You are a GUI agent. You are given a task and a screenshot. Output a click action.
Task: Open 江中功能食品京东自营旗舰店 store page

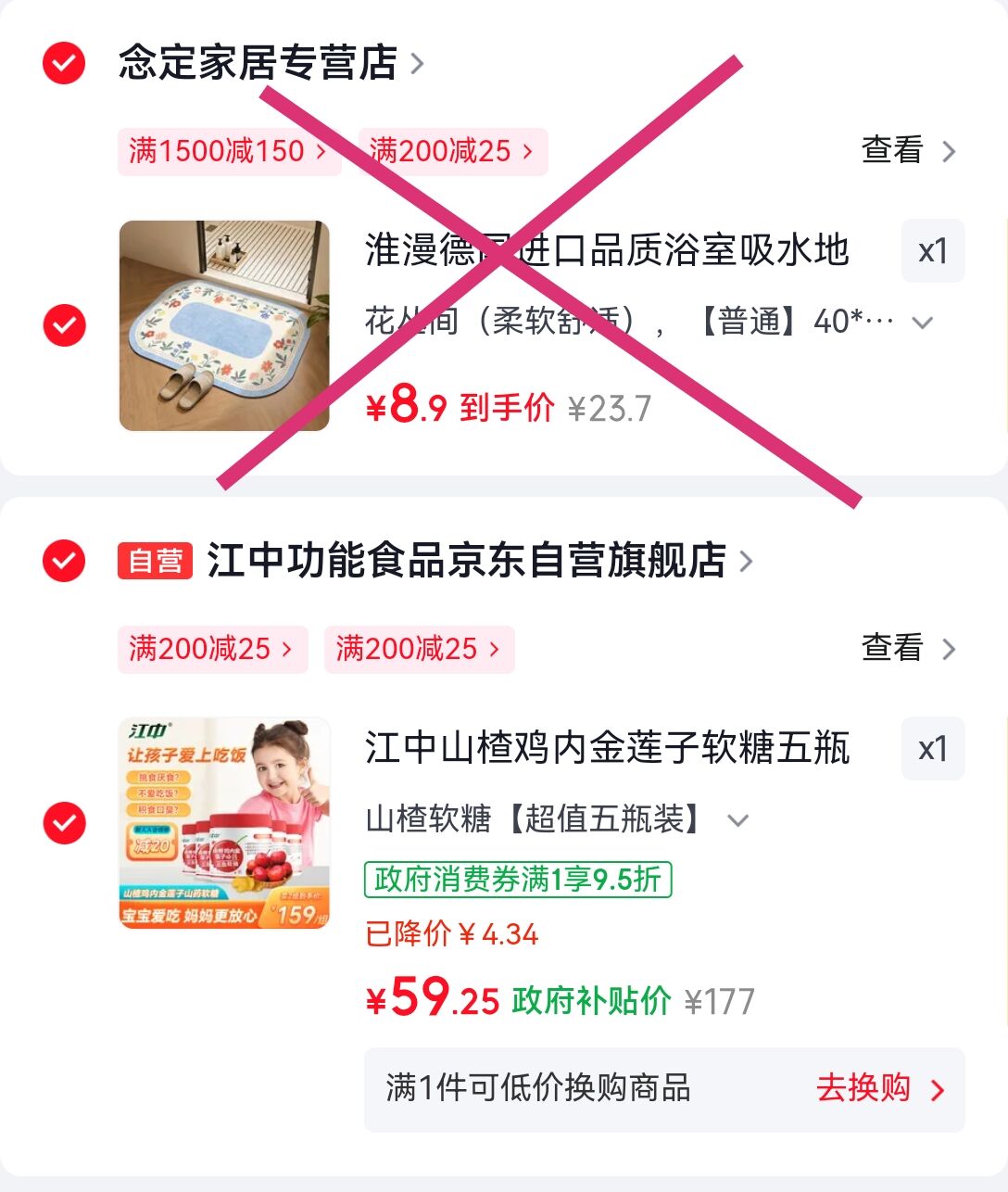point(466,561)
